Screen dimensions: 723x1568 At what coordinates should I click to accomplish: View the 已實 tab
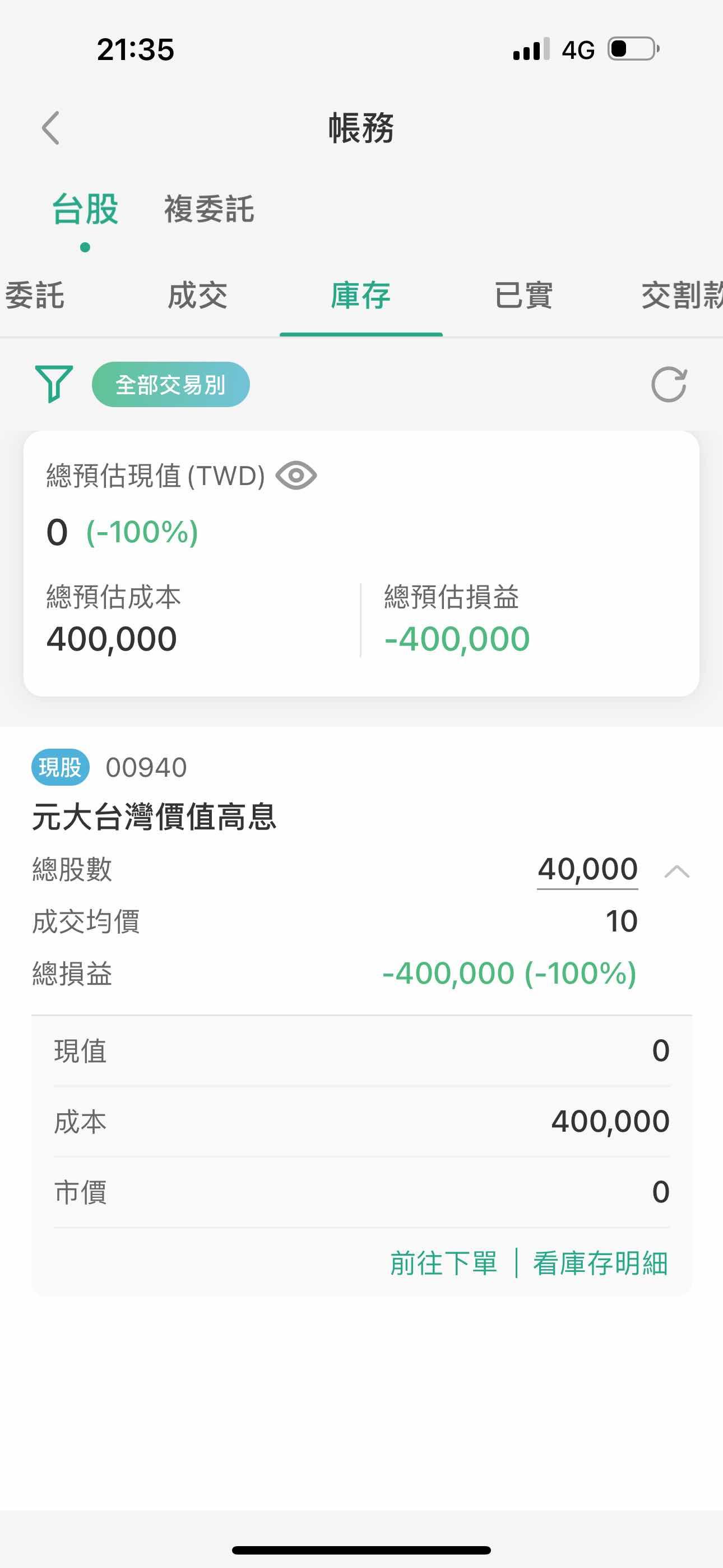tap(523, 296)
